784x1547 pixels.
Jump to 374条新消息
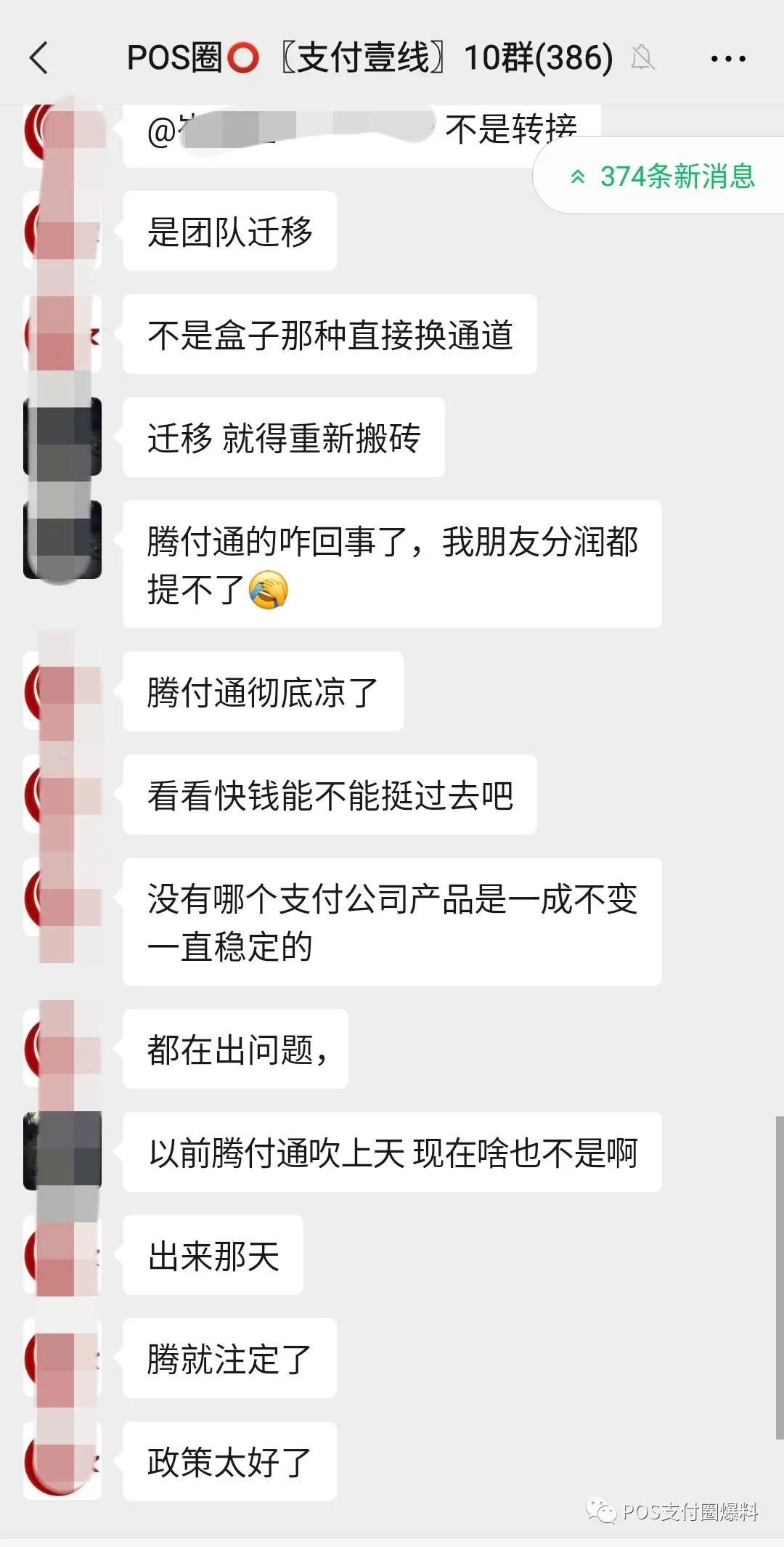(662, 176)
